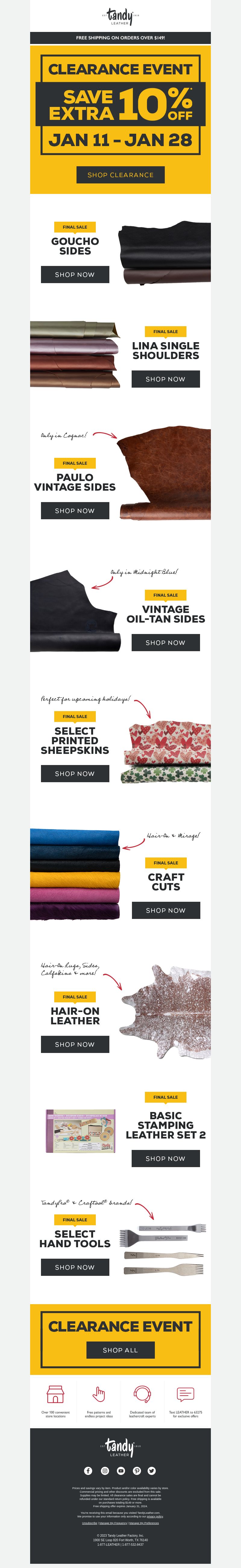Viewport: 241px width, 1568px height.
Task: Tap the Shop All clearance button
Action: (120, 1350)
